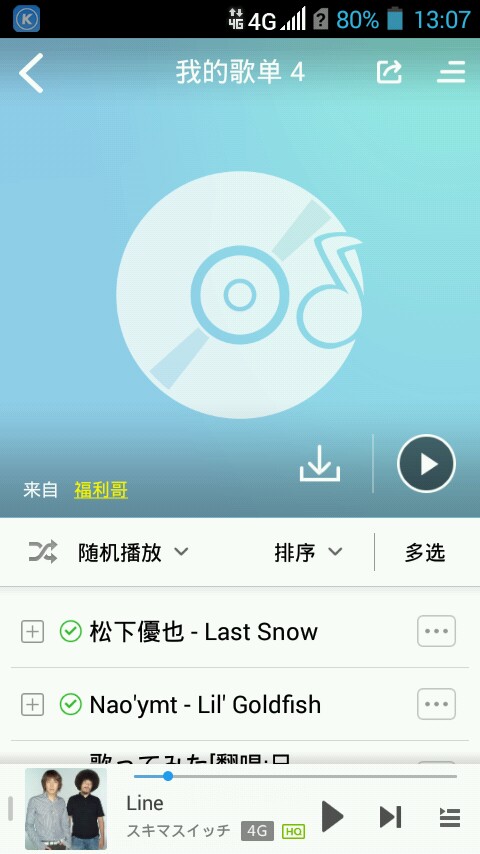Viewport: 480px width, 854px height.
Task: Go back using the top-left arrow
Action: coord(31,73)
